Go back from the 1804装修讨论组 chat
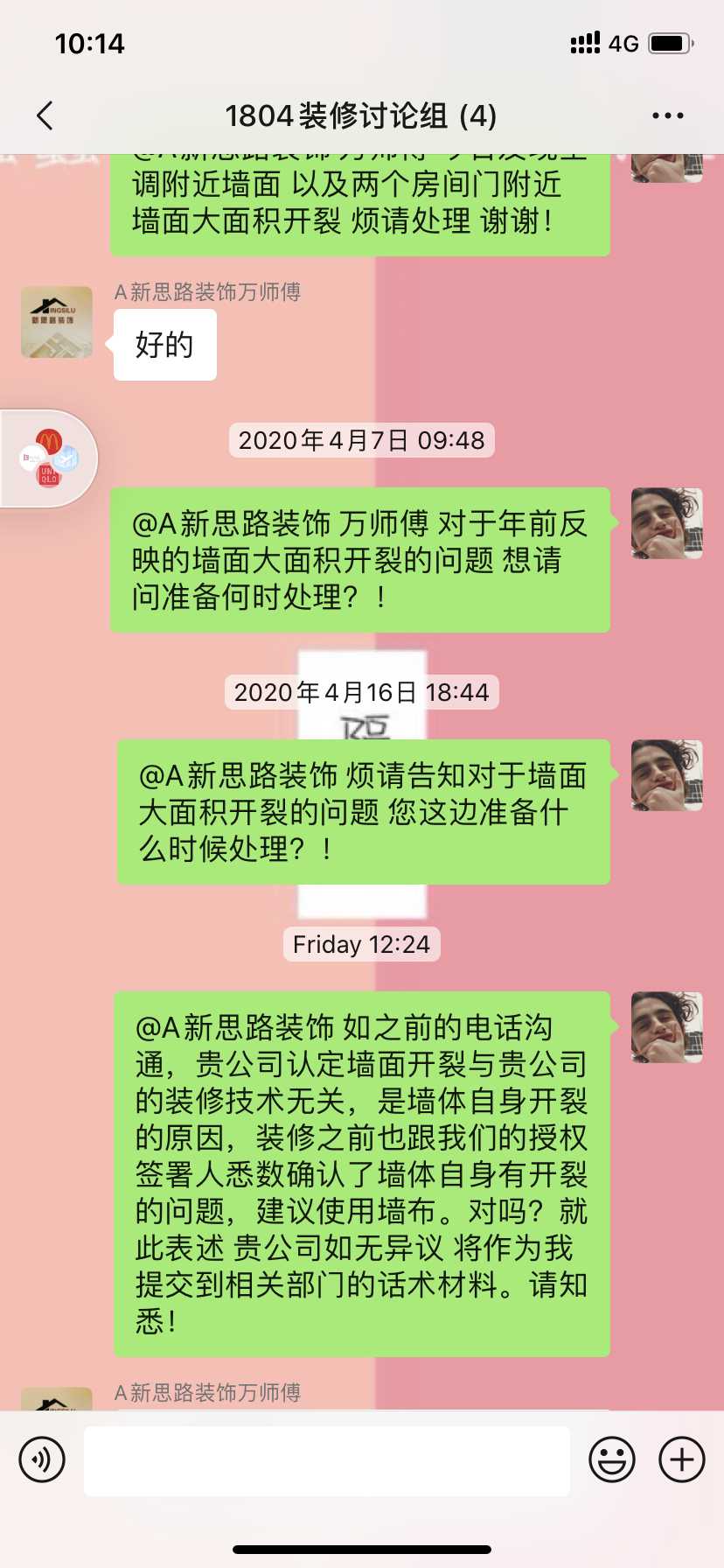 pyautogui.click(x=45, y=115)
